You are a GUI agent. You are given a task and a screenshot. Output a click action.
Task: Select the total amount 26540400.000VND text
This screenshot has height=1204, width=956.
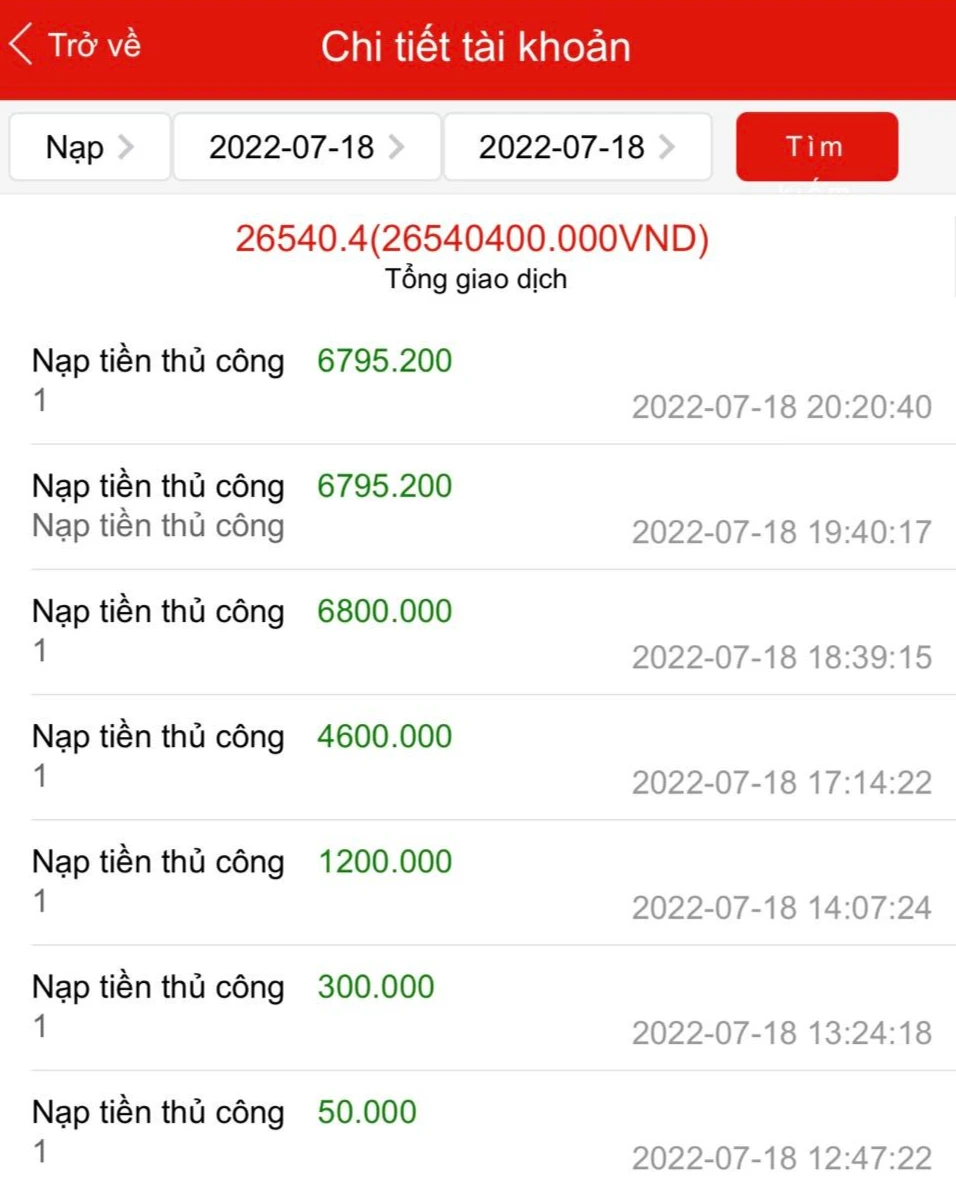(x=473, y=238)
